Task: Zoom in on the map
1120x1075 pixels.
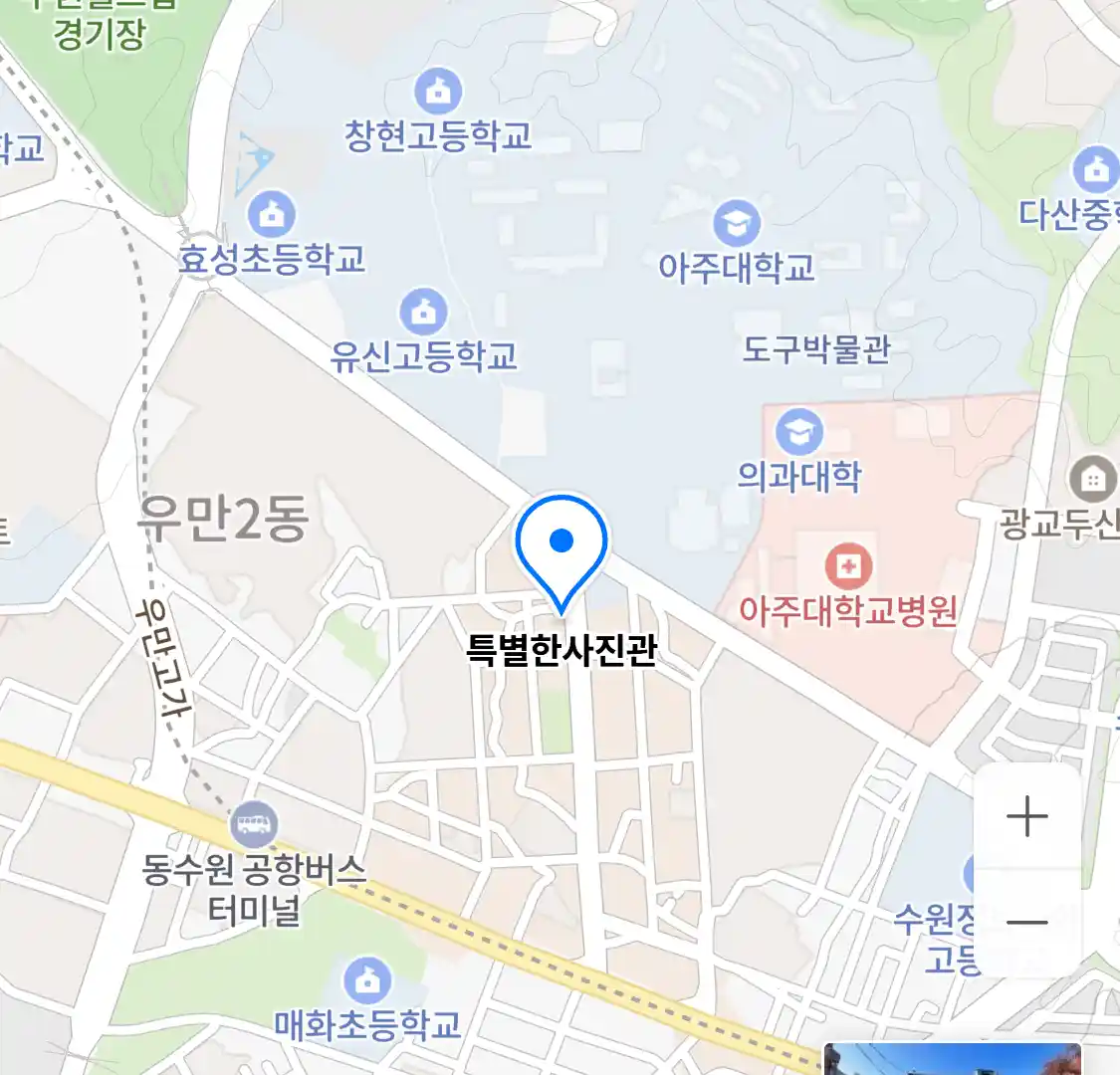Action: tap(1026, 817)
